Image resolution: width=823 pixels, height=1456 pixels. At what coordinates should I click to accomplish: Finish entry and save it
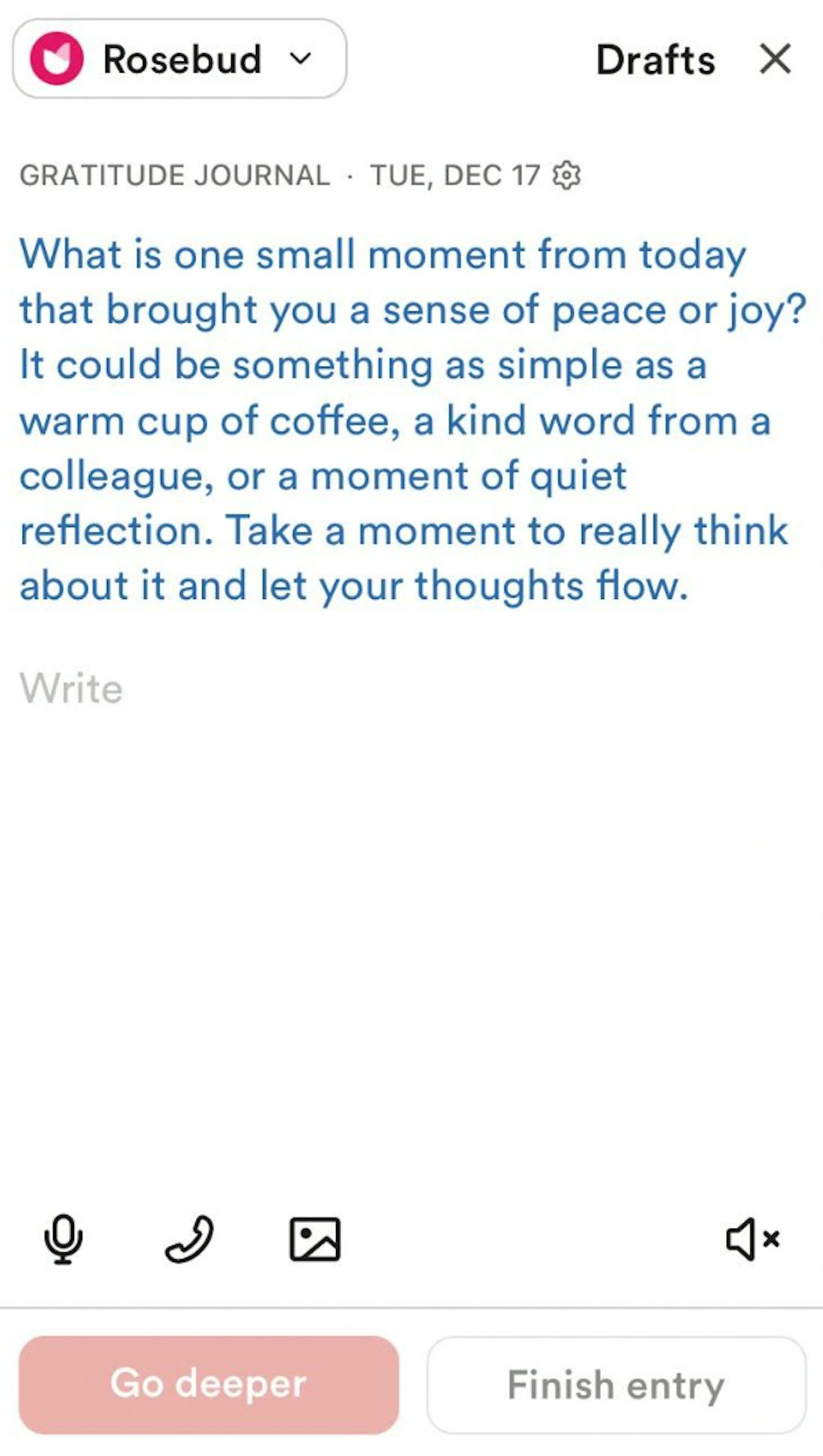[x=616, y=1384]
